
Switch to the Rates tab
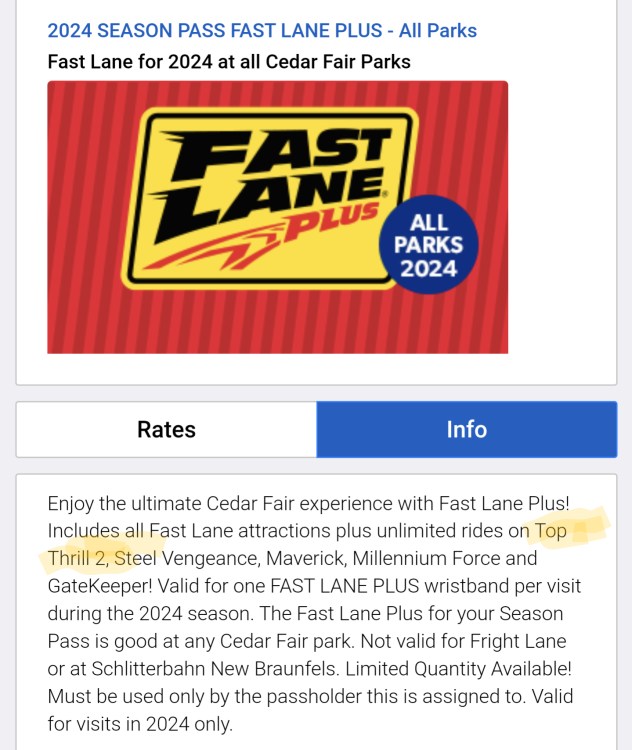[166, 430]
